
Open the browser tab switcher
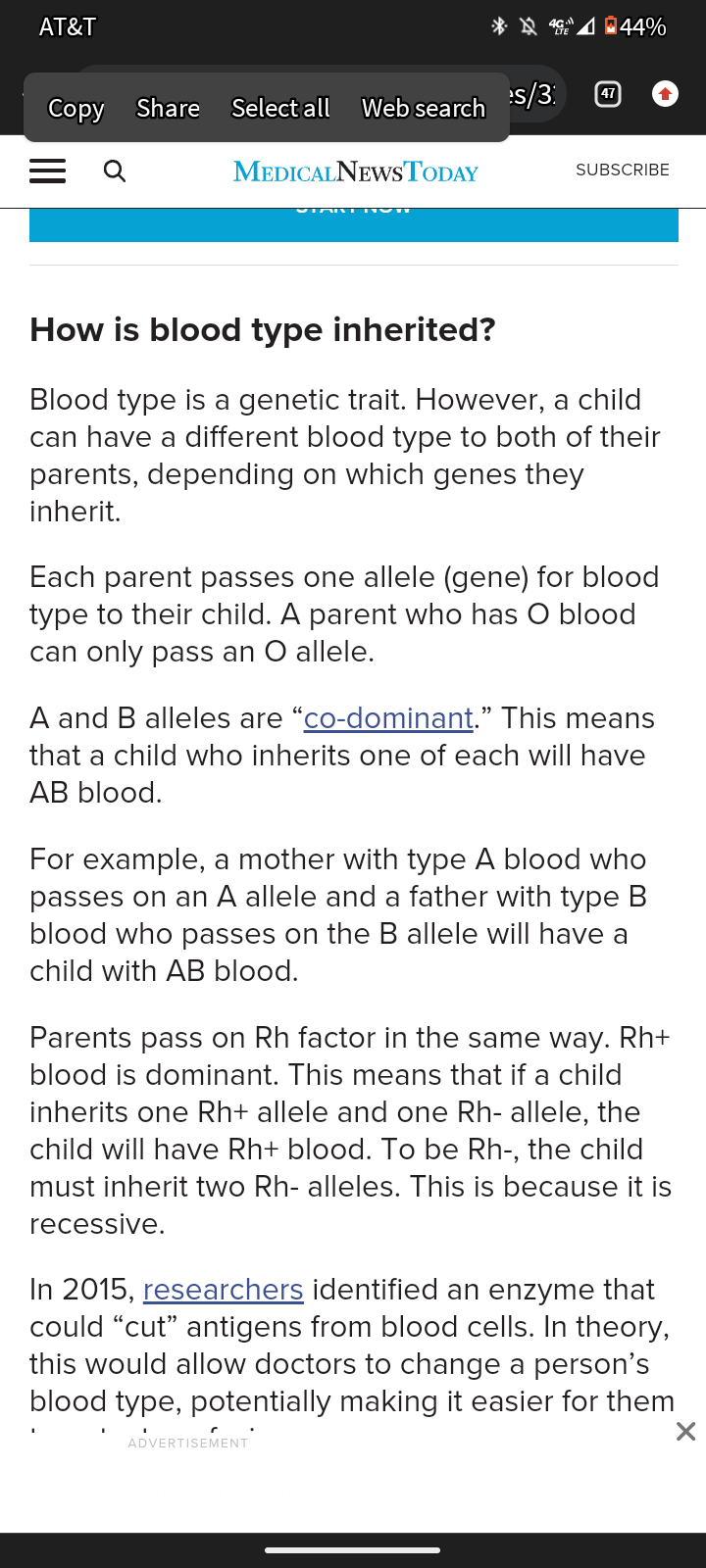coord(608,94)
